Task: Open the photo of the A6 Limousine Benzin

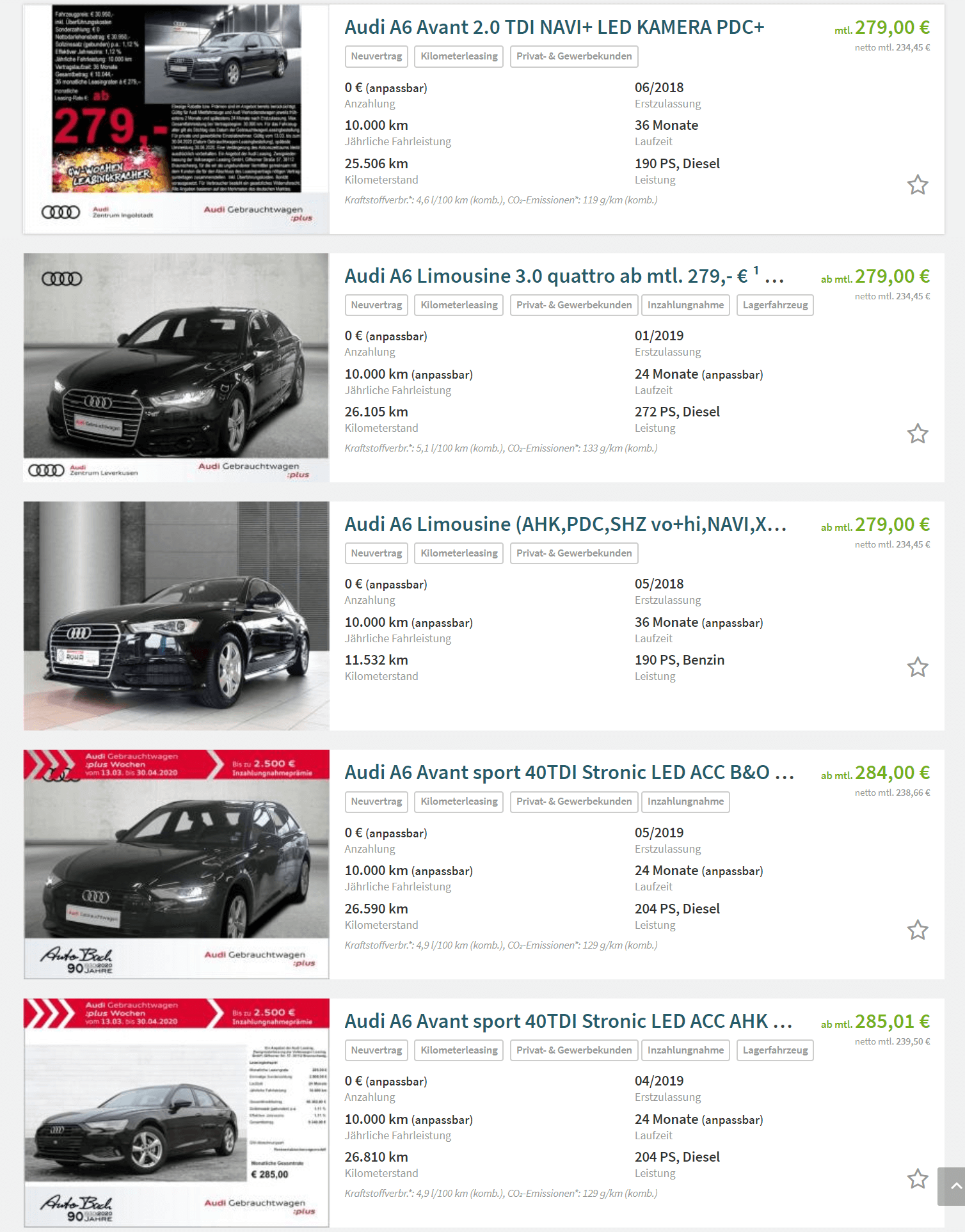Action: coord(177,615)
